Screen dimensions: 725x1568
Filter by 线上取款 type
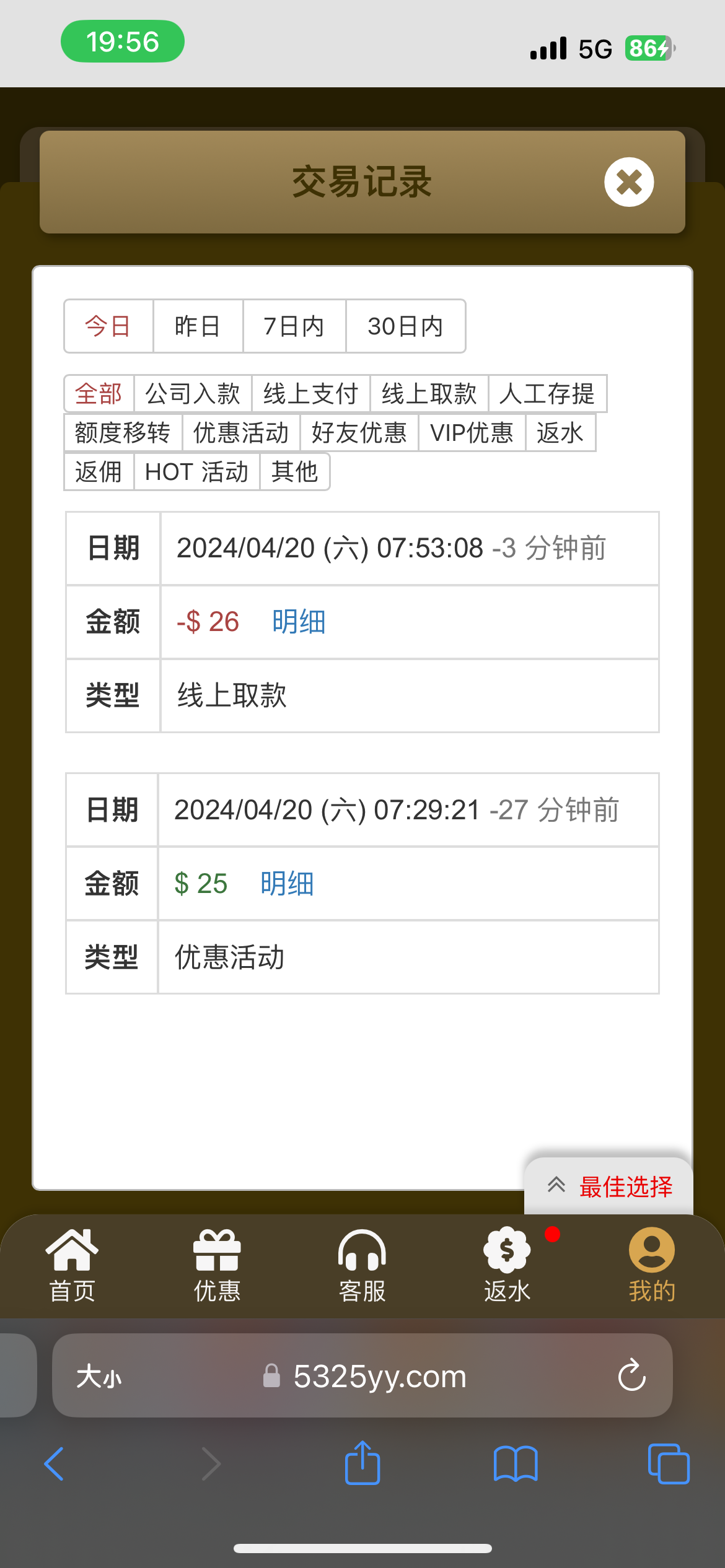[429, 394]
